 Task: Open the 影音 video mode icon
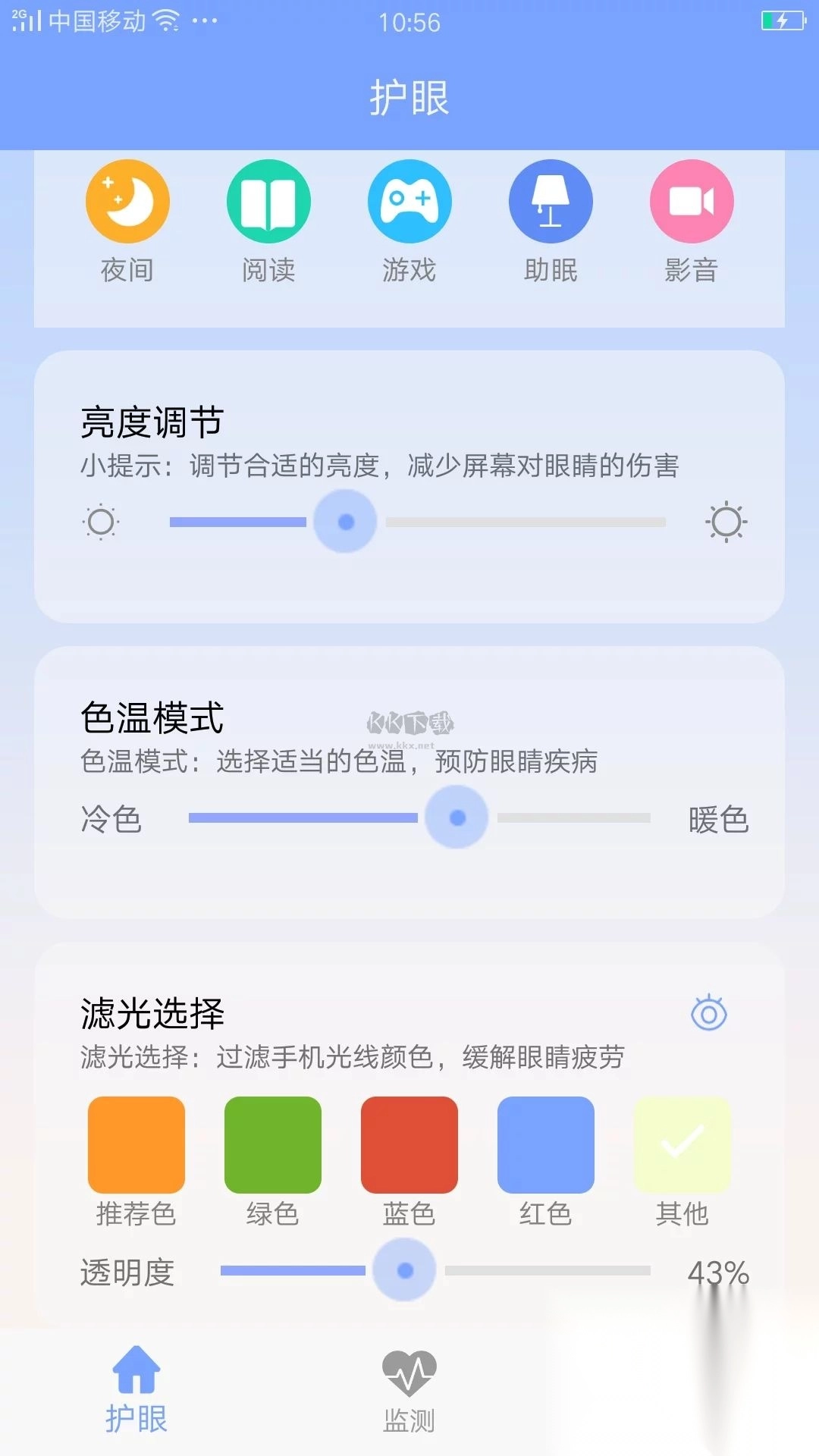point(691,199)
